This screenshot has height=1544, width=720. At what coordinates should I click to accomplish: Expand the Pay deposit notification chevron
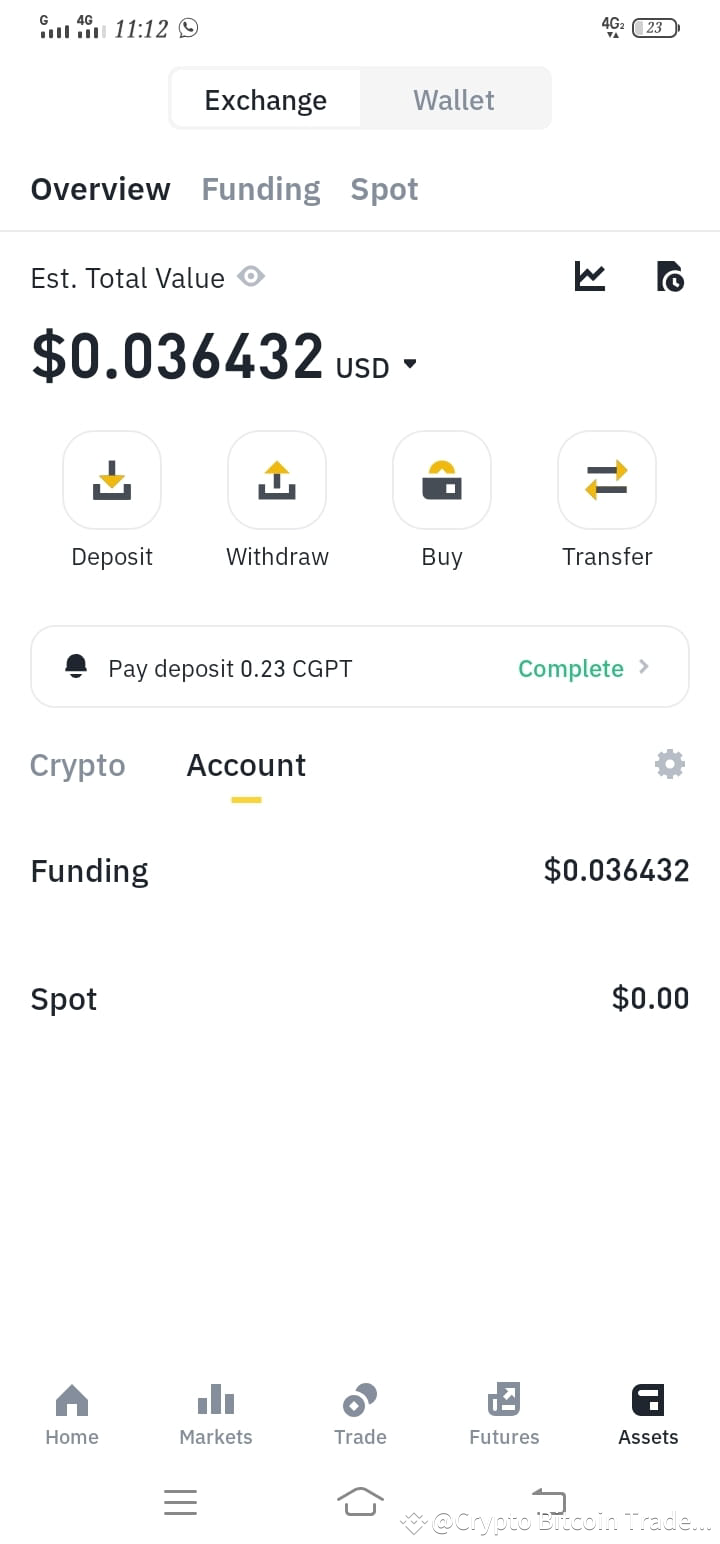(x=644, y=667)
